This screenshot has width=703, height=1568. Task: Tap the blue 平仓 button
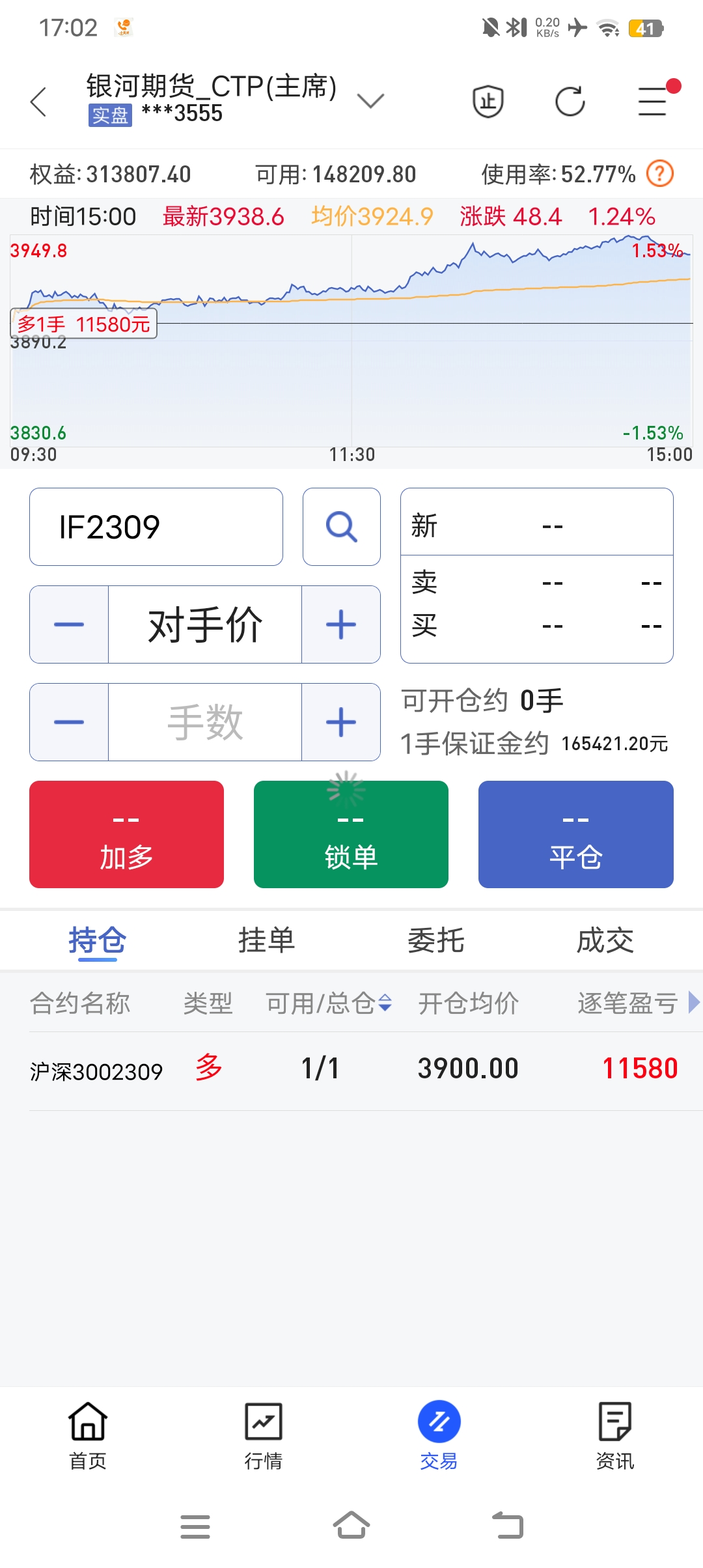click(x=575, y=834)
